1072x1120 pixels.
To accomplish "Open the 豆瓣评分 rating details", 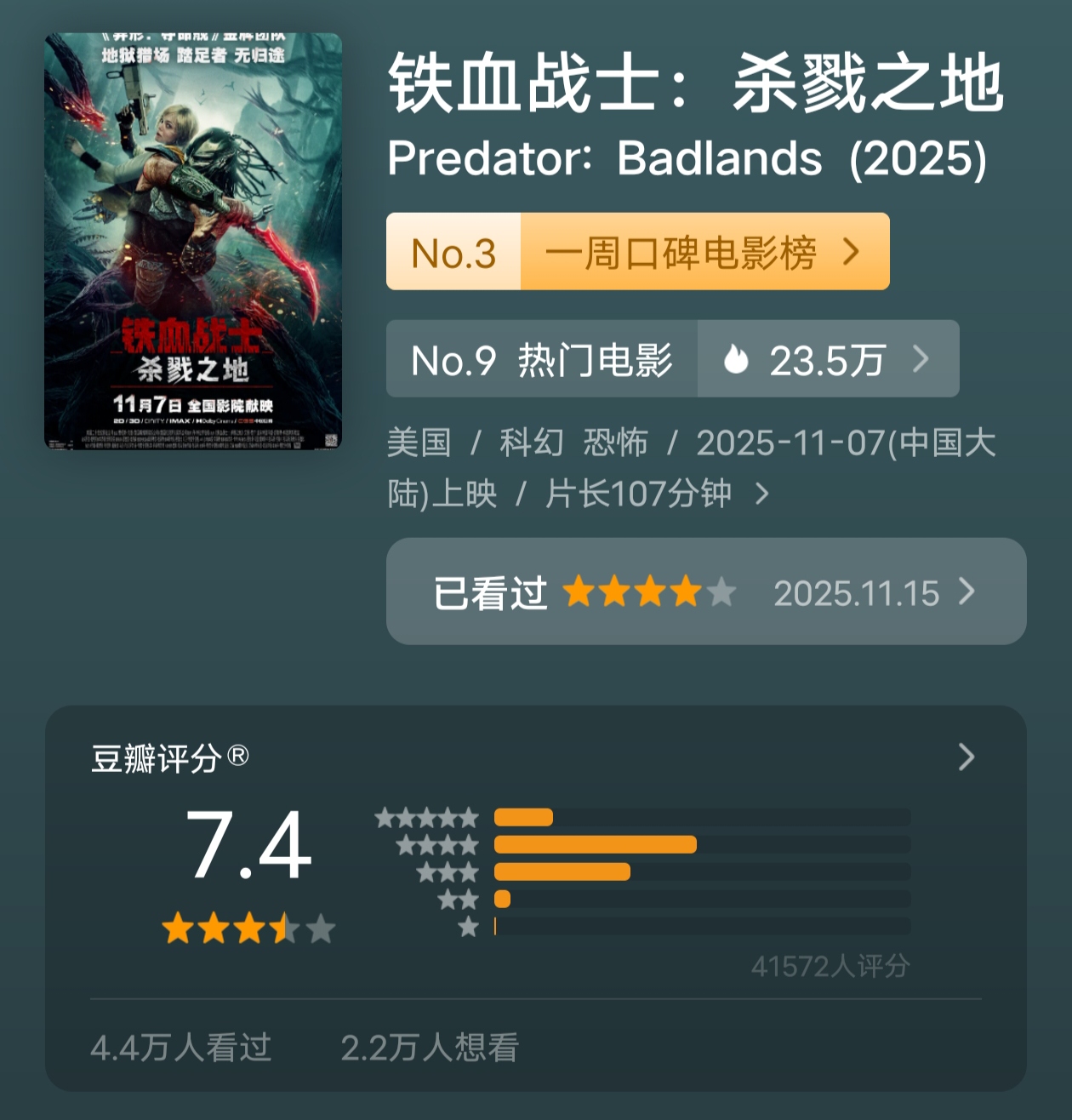I will coord(966,757).
